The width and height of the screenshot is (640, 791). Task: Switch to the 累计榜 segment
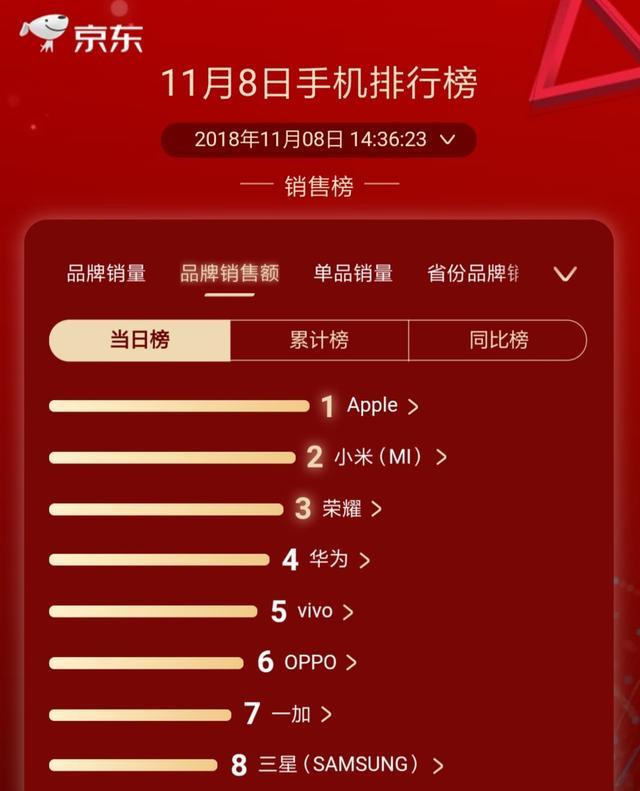pos(319,340)
